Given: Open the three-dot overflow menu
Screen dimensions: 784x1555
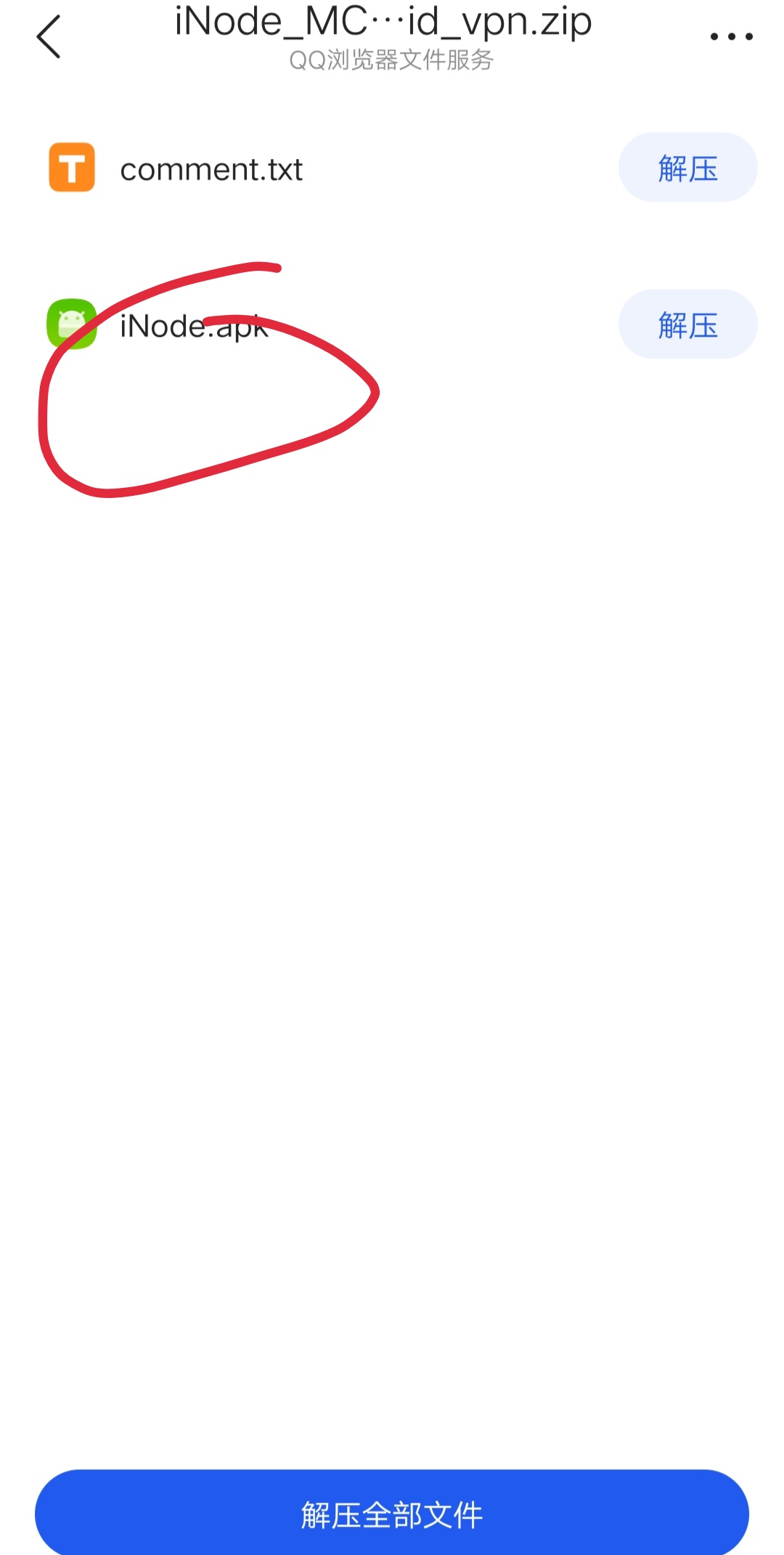Looking at the screenshot, I should click(x=731, y=36).
